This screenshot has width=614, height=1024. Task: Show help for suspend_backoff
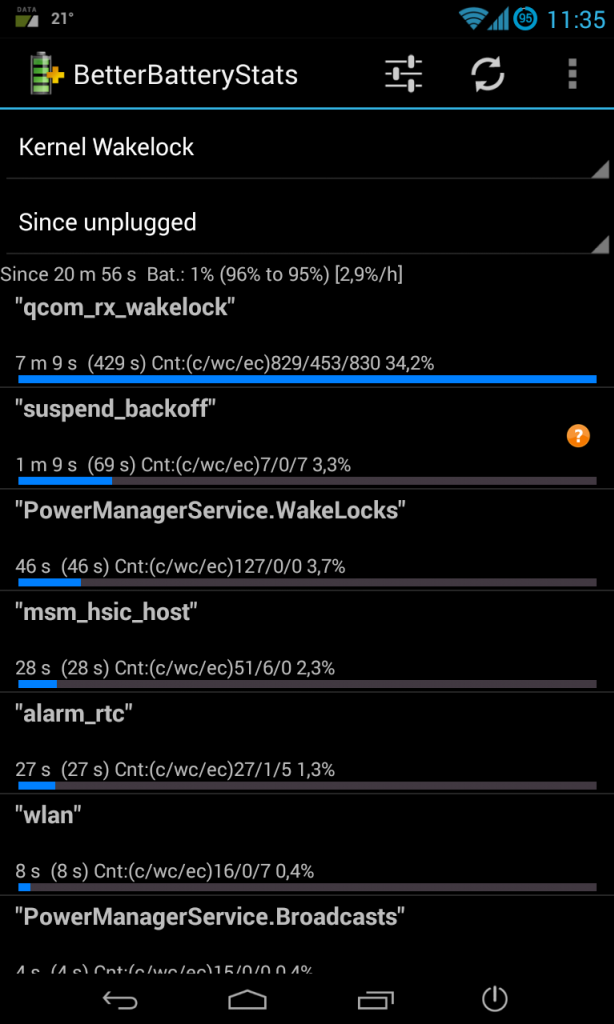click(578, 435)
